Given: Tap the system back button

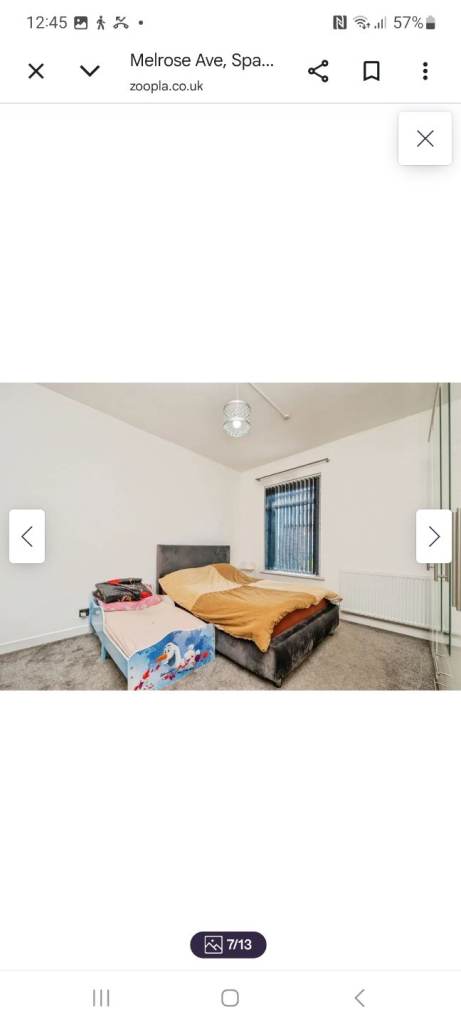Looking at the screenshot, I should 359,997.
